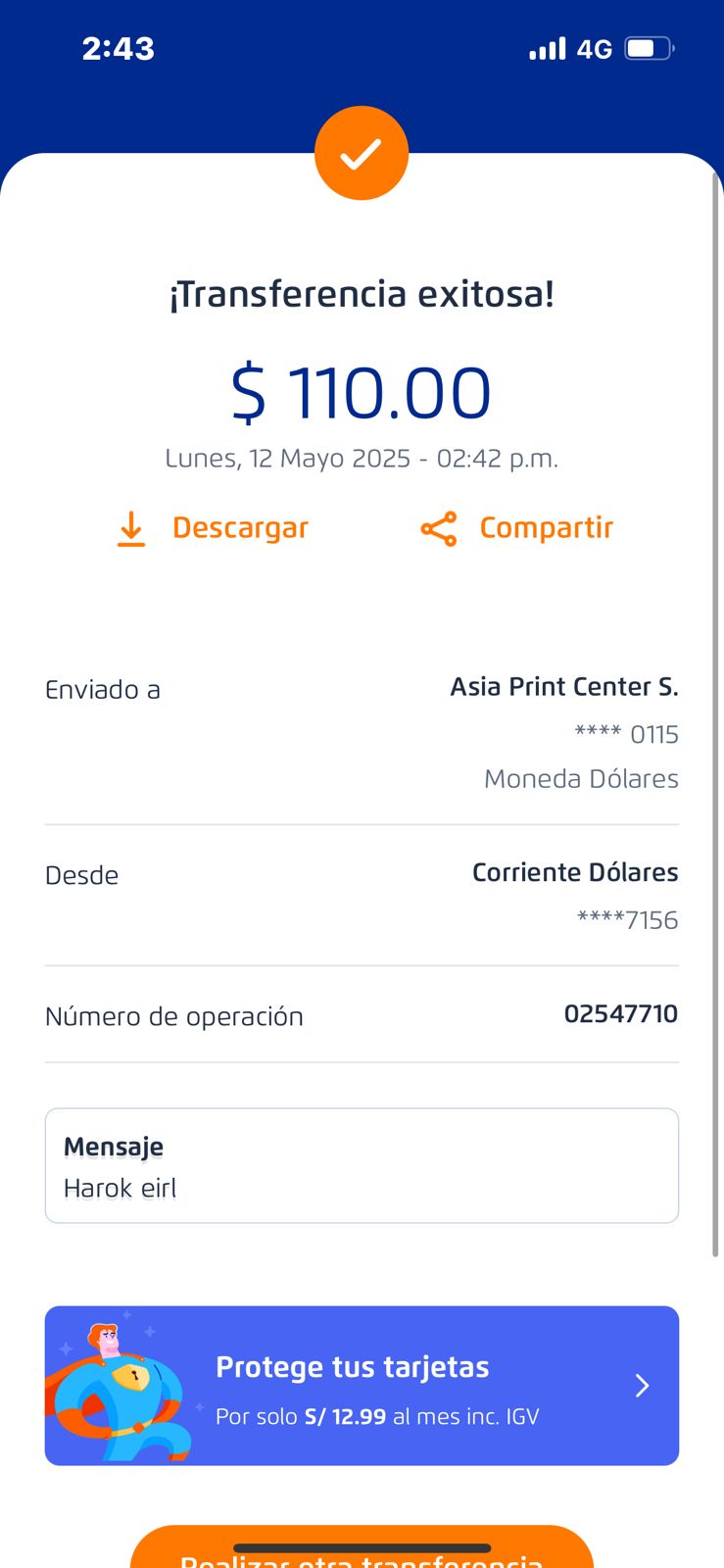Download the transfer receipt with Descargar
Viewport: 724px width, 1568px height.
pos(214,528)
